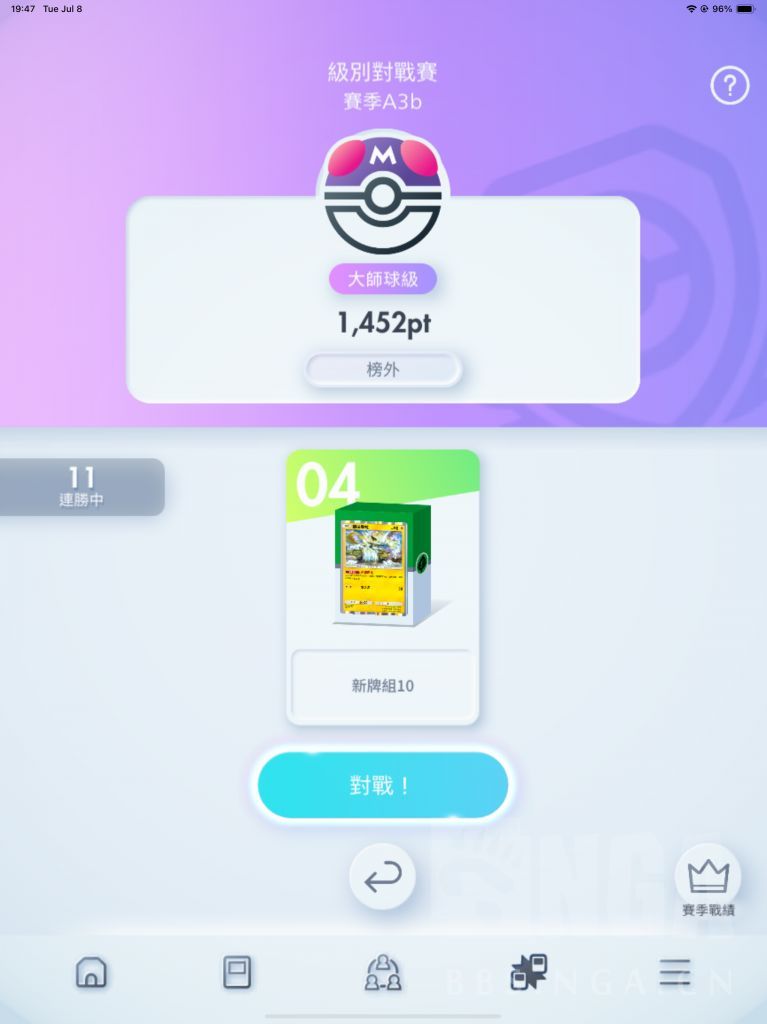
Task: Open the social community tab
Action: (x=383, y=971)
